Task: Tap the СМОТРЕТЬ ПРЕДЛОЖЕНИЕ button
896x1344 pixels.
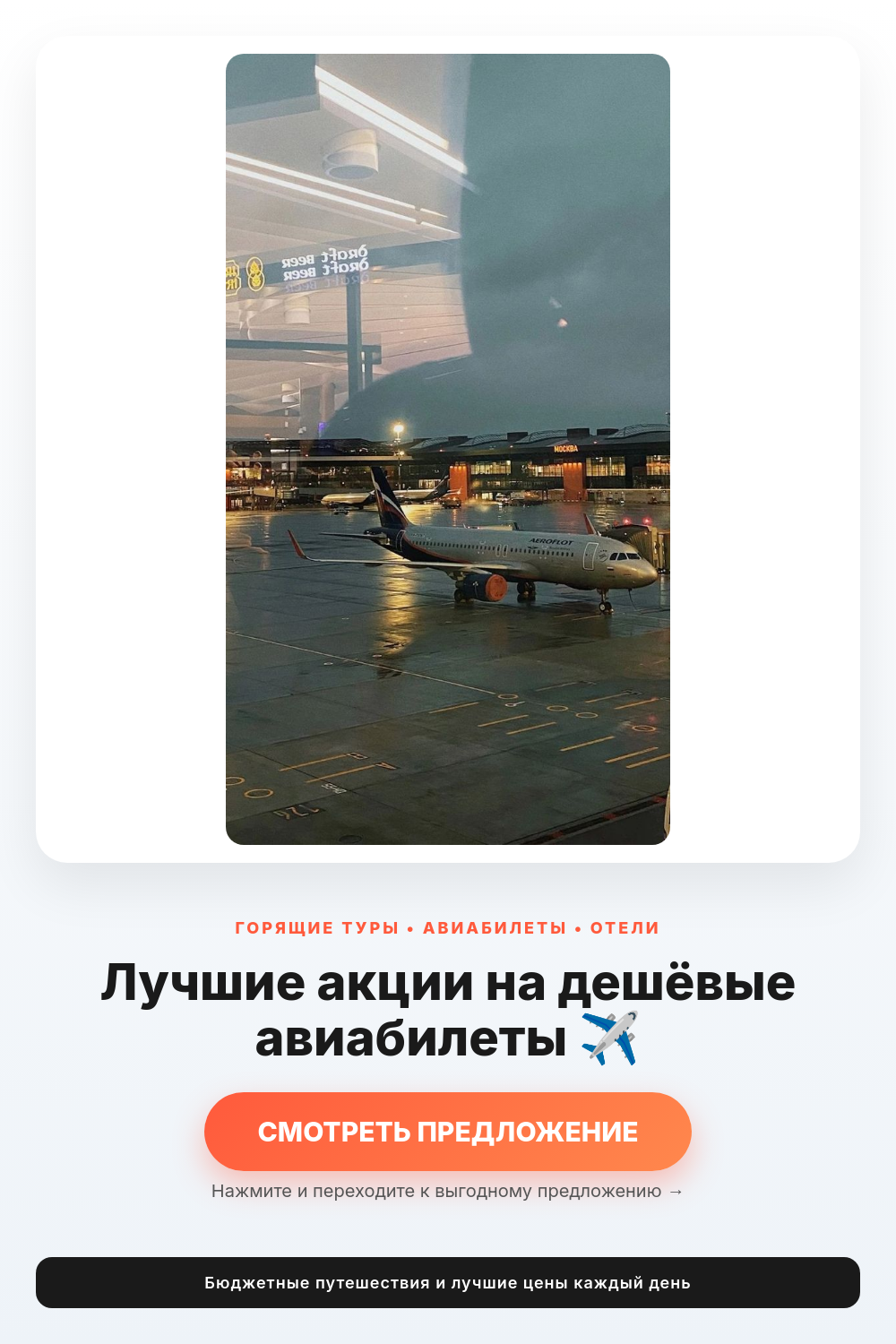Action: pos(448,1132)
